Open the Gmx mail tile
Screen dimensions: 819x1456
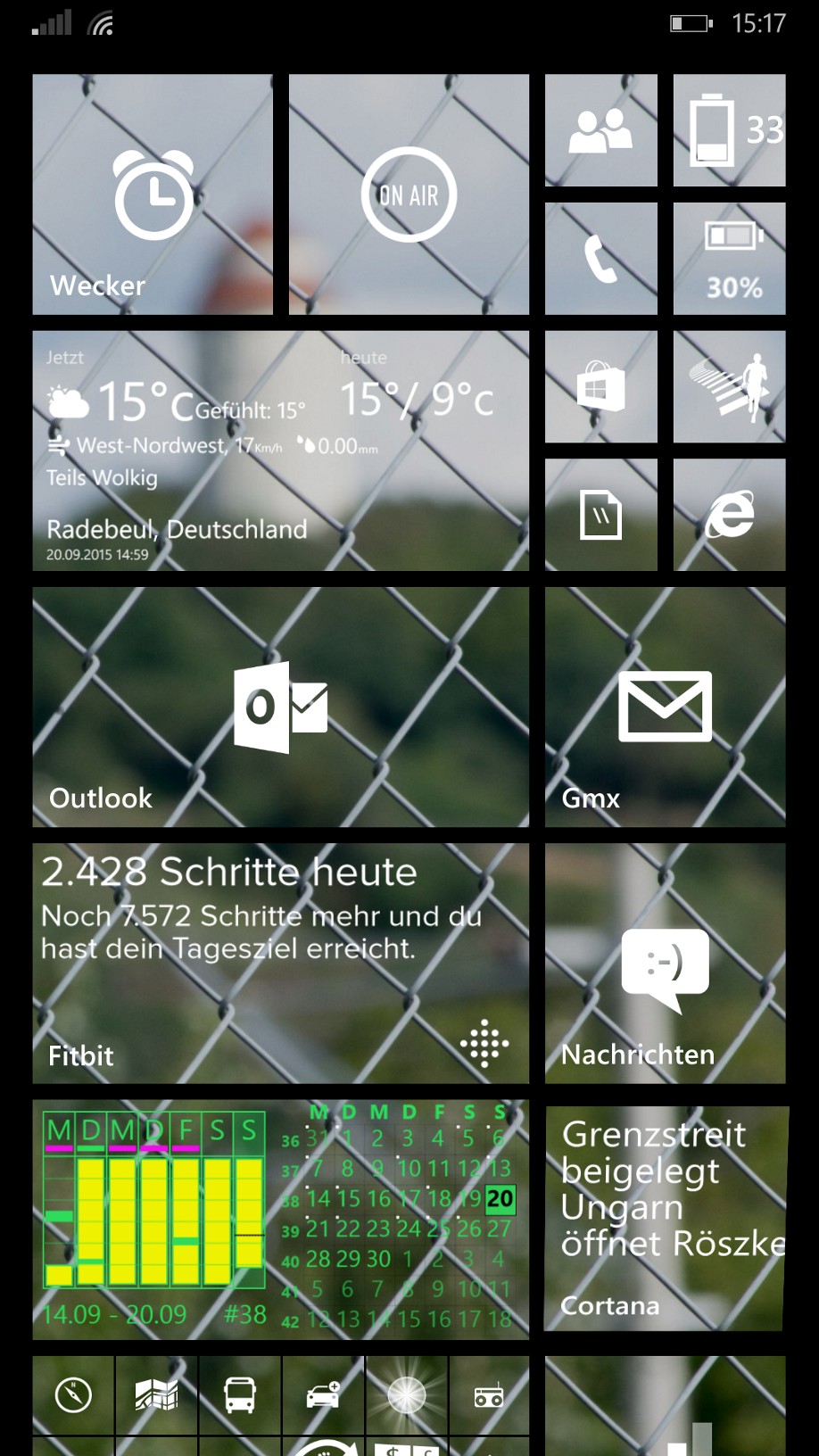tap(665, 707)
